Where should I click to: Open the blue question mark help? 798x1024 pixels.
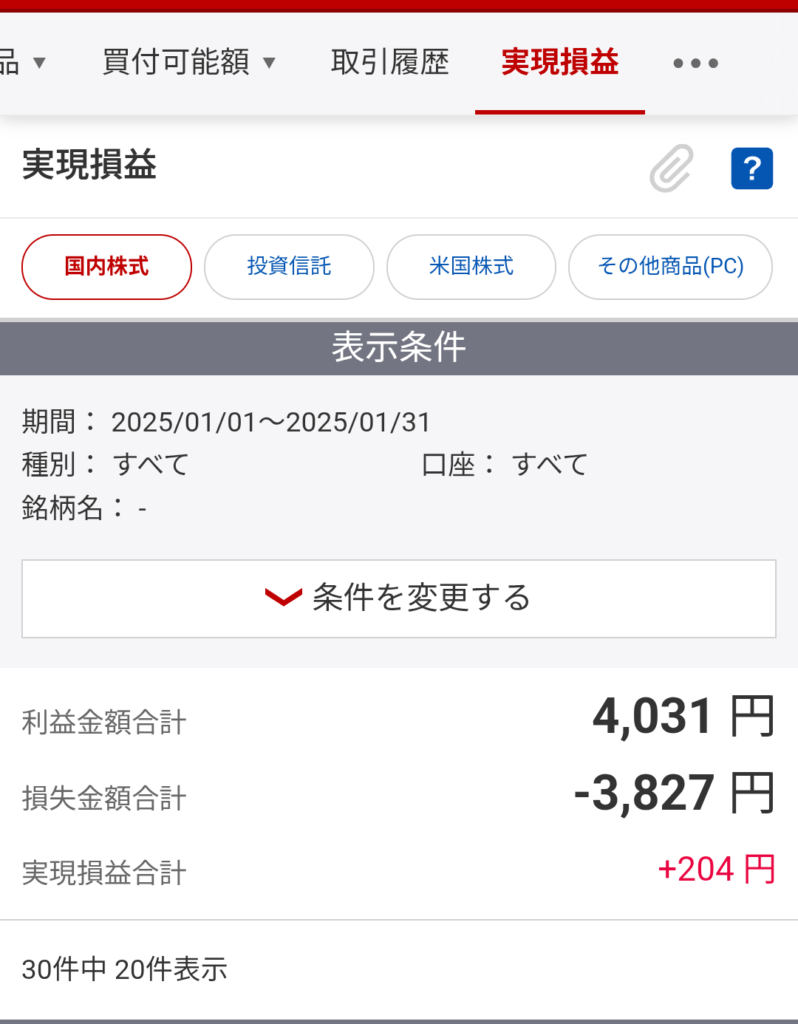752,168
